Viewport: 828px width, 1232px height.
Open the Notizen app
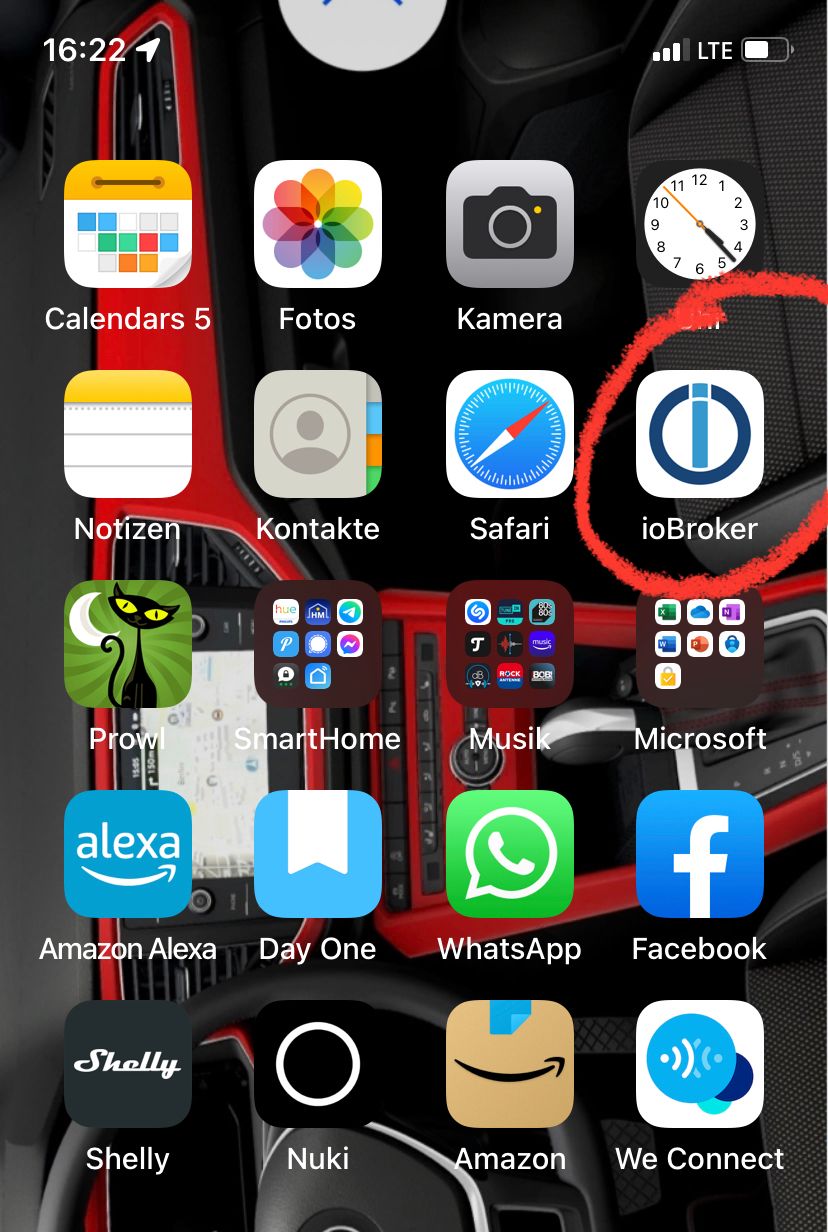128,434
